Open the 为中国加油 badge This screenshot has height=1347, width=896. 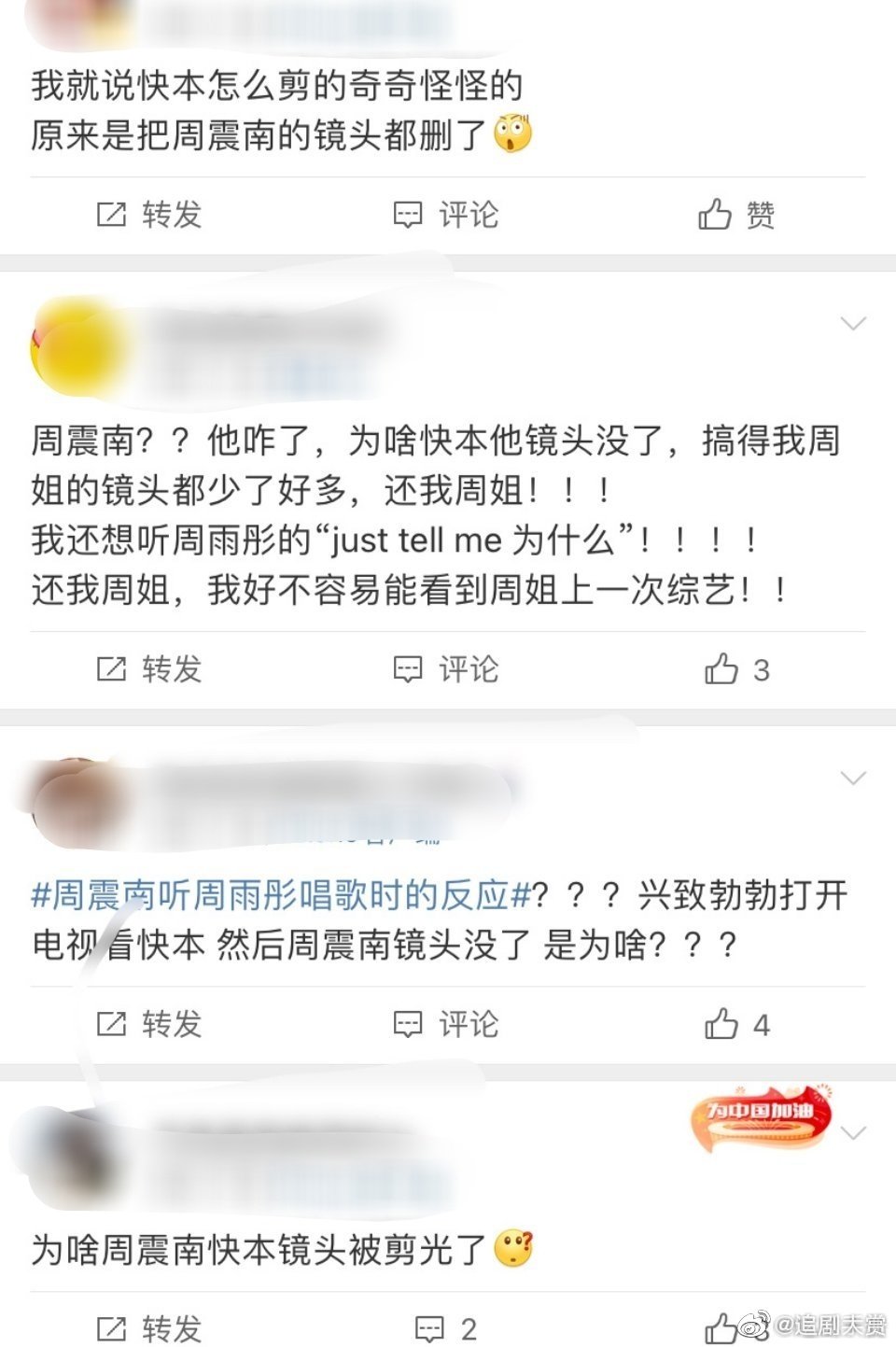(x=761, y=1117)
